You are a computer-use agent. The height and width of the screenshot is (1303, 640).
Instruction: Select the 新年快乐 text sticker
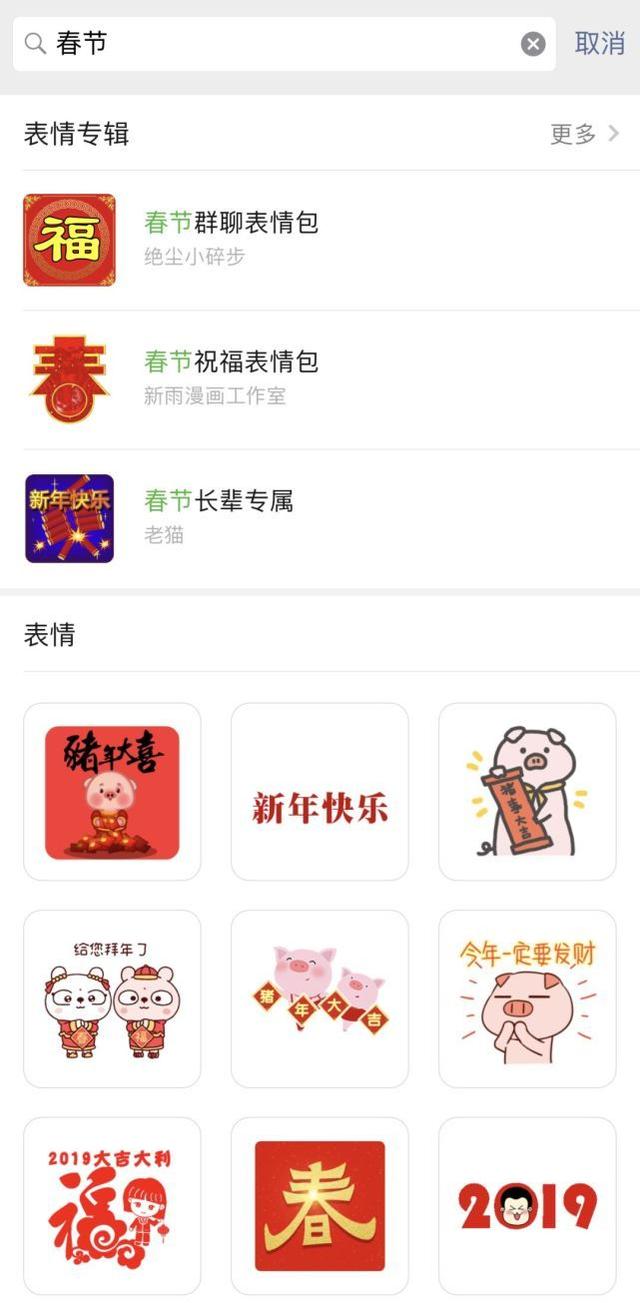[320, 792]
